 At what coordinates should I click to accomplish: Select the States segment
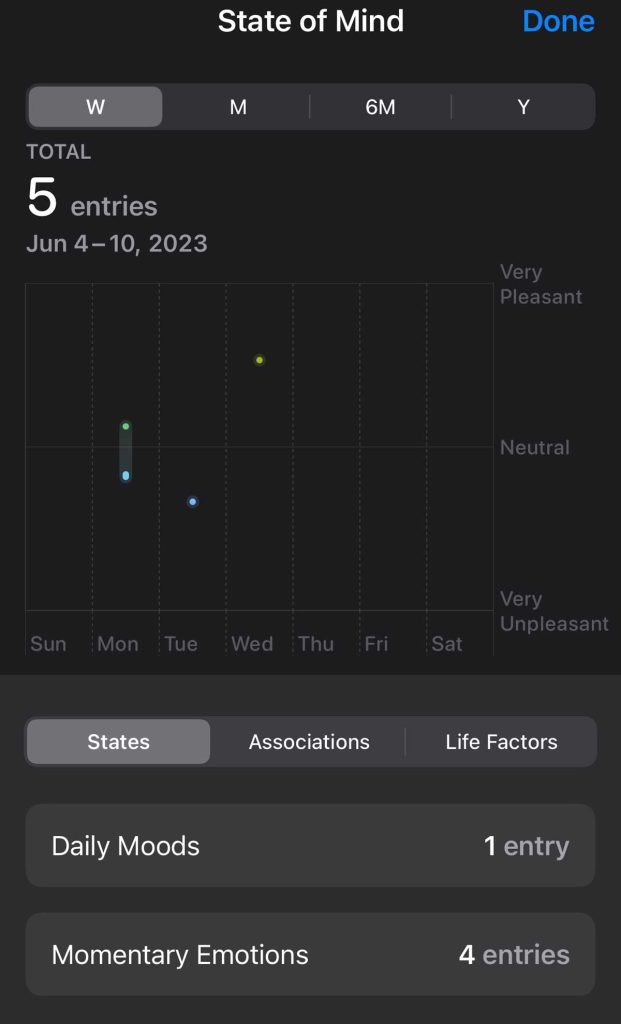click(118, 742)
